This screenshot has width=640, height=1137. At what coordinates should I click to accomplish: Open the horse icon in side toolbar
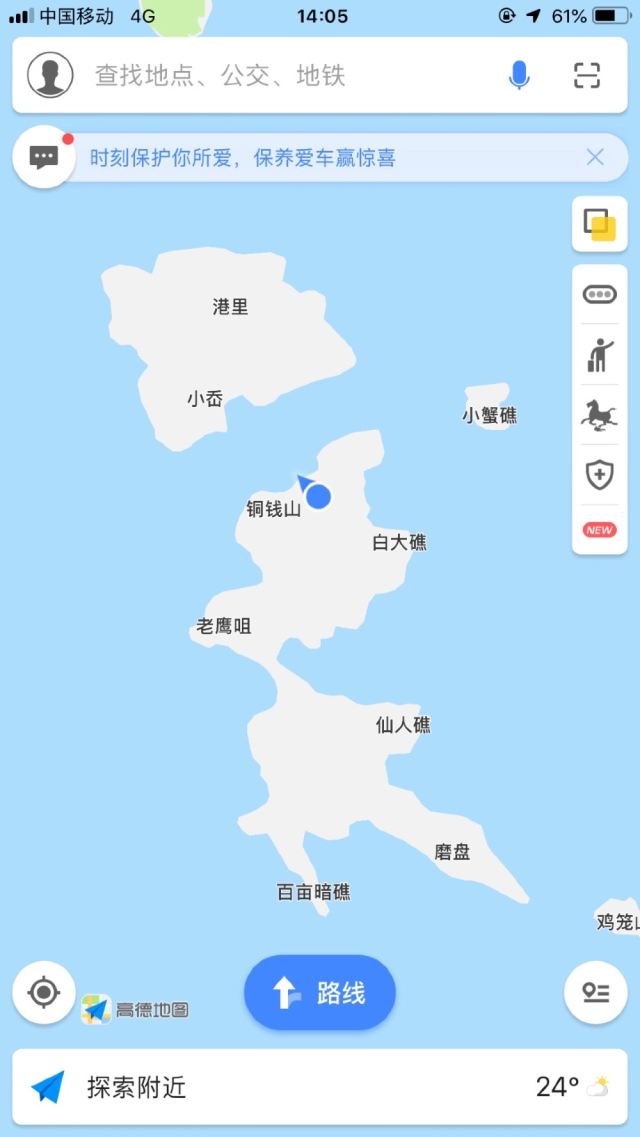(x=599, y=415)
